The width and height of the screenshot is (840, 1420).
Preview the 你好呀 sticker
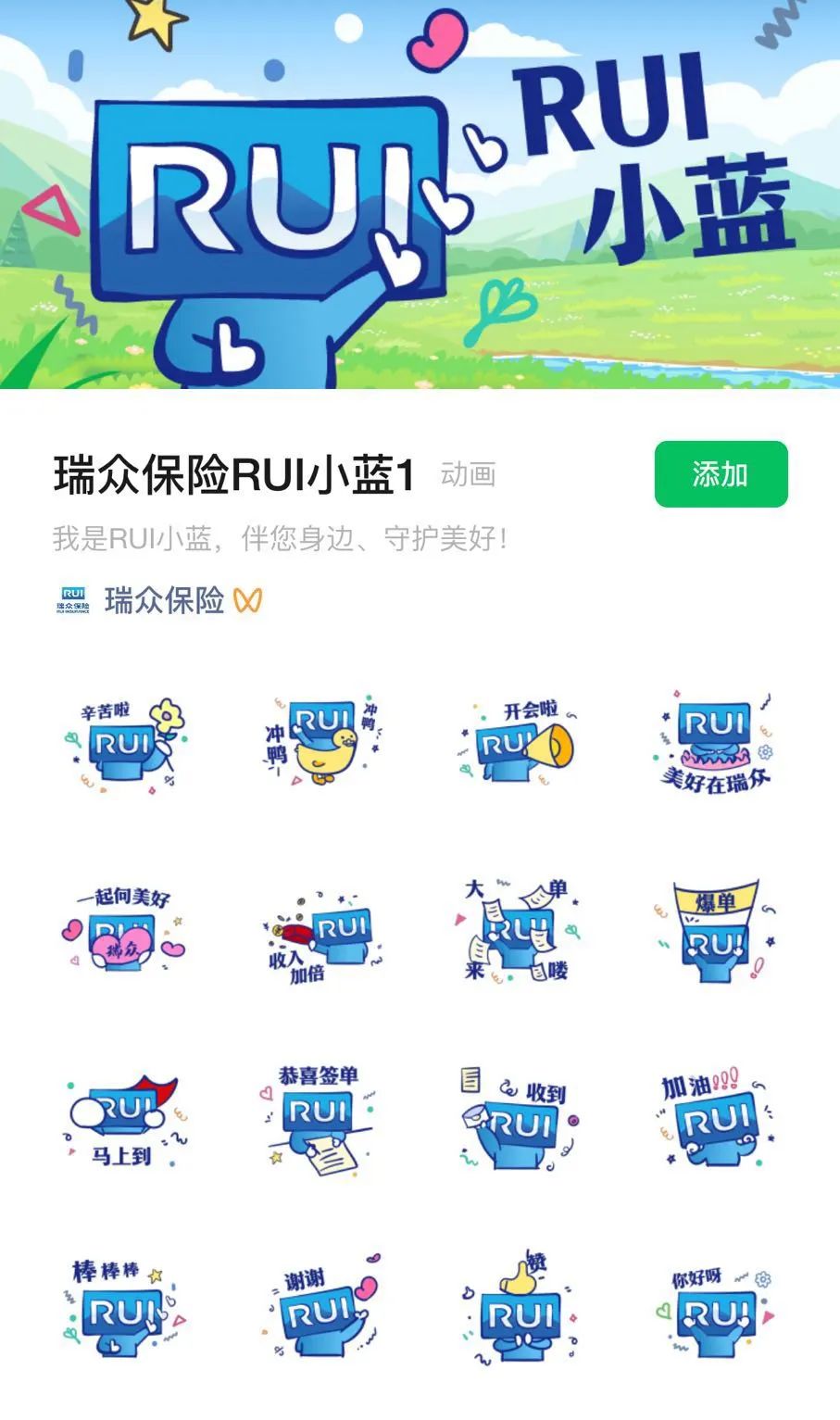(x=715, y=1308)
